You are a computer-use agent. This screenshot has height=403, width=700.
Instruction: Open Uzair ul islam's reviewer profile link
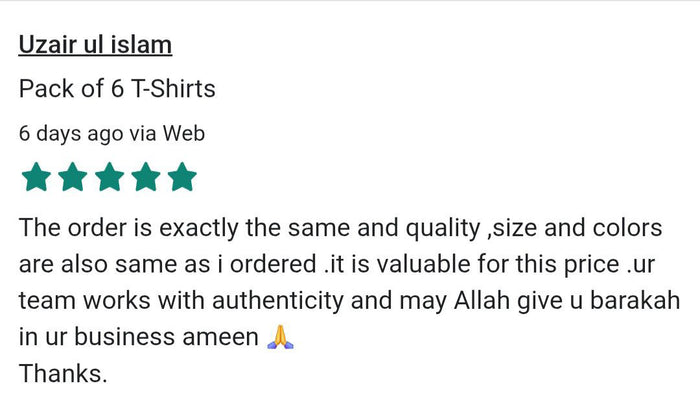pyautogui.click(x=95, y=45)
